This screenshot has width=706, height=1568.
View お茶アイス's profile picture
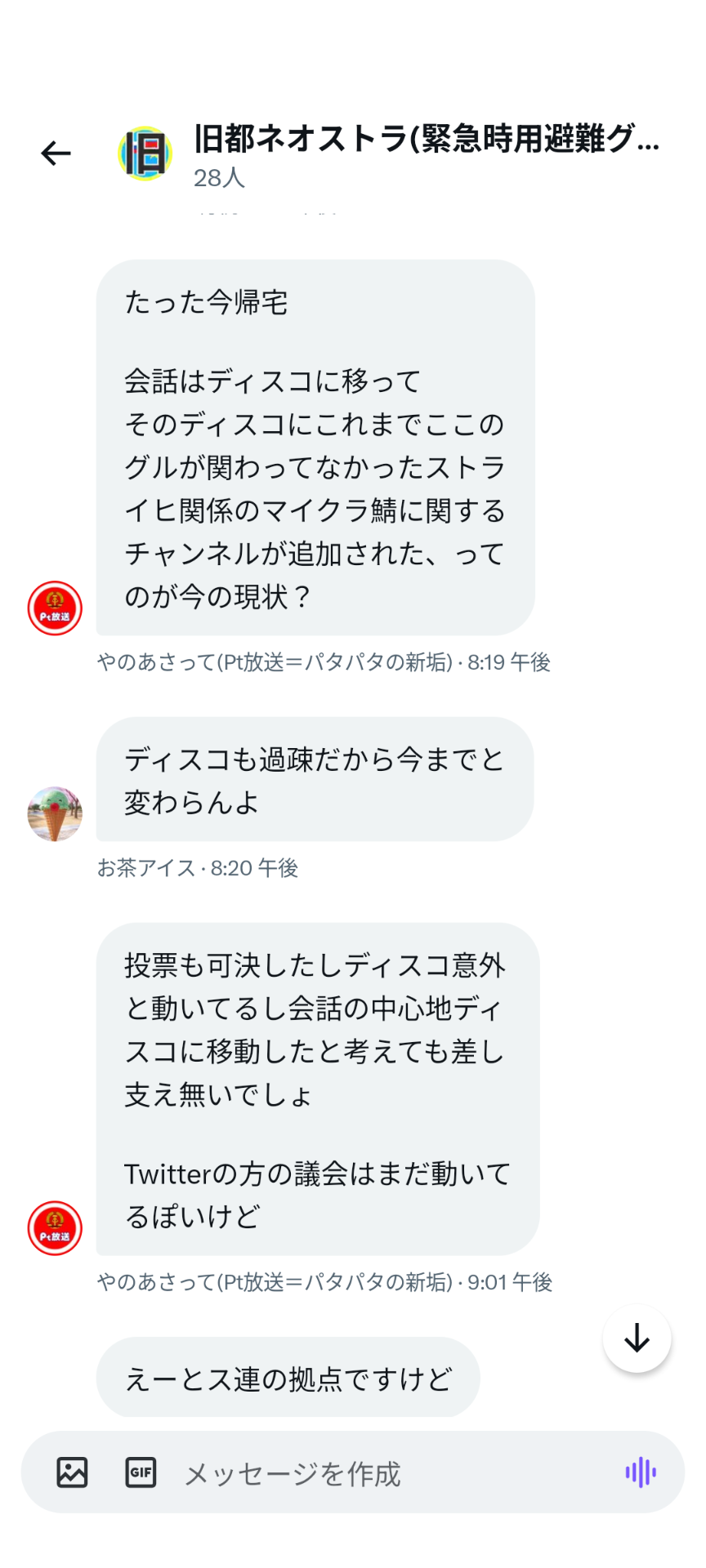[55, 813]
